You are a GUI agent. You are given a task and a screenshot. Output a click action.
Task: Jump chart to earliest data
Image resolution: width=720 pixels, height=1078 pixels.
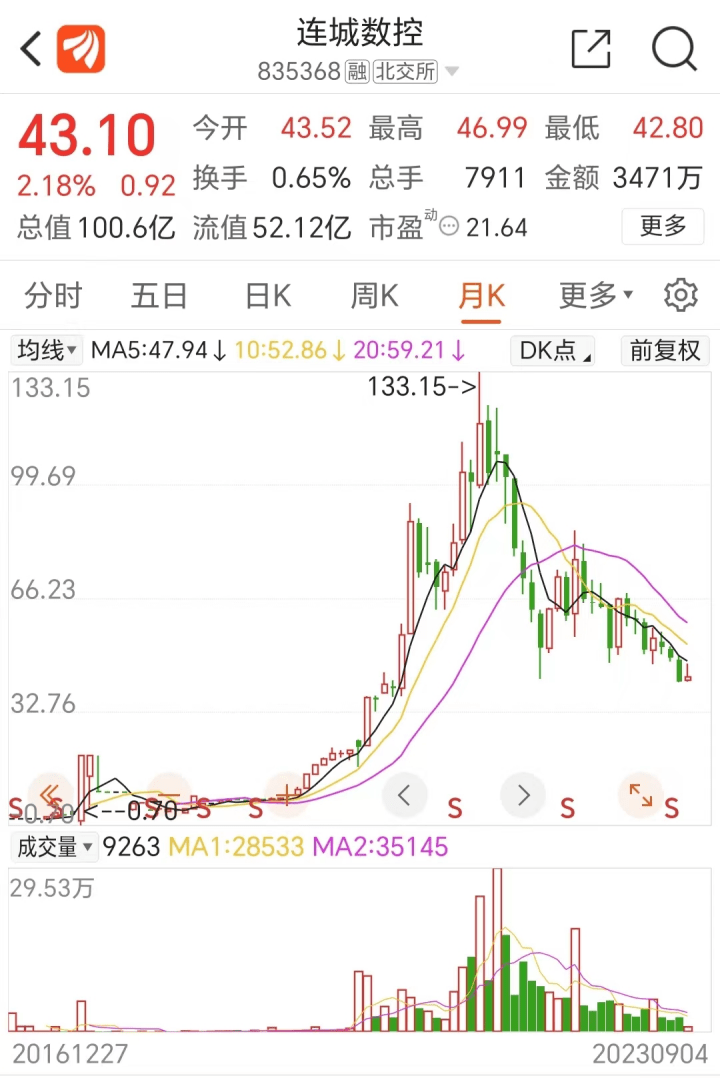click(50, 796)
